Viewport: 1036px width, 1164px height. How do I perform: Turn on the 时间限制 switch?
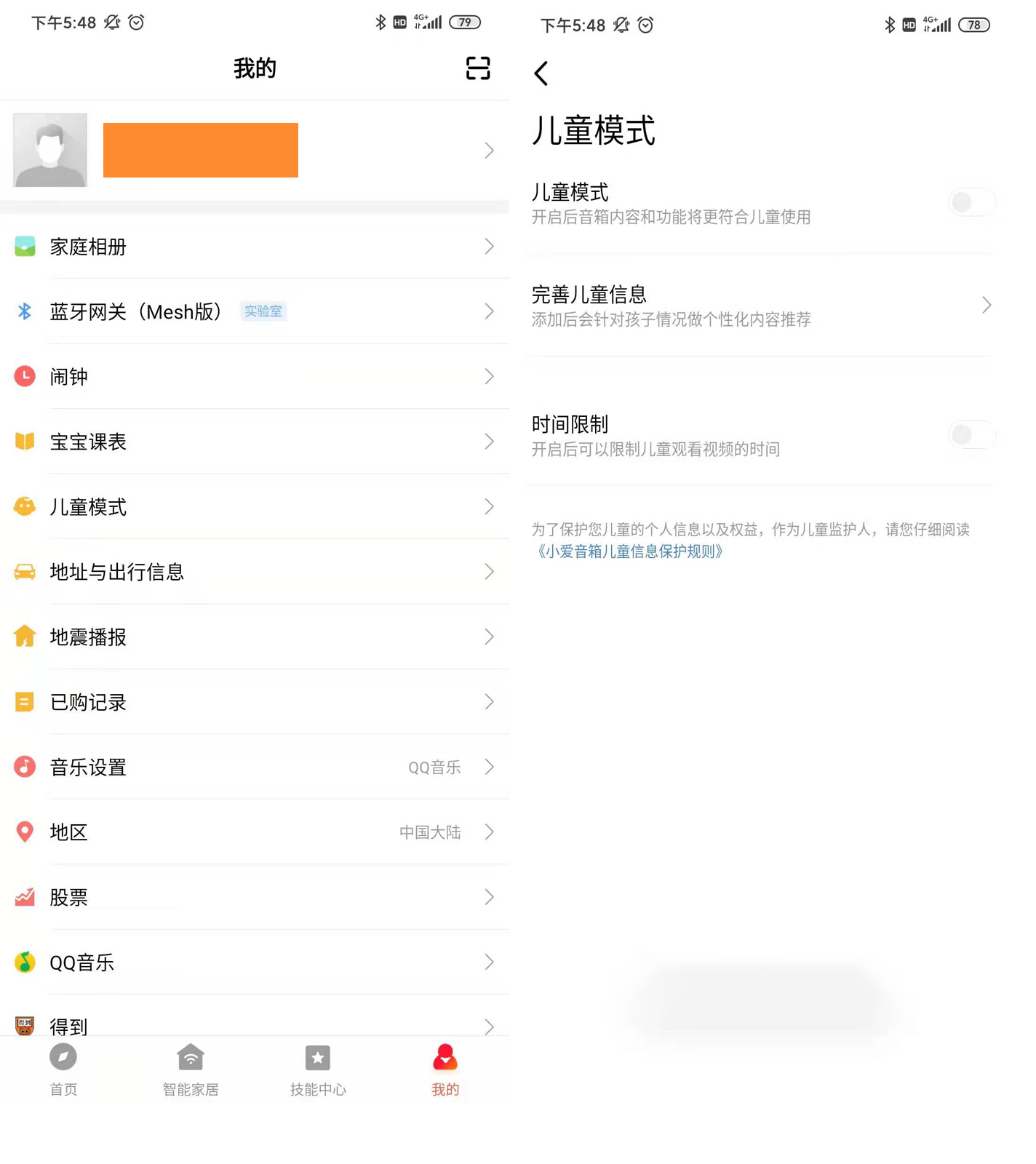pyautogui.click(x=971, y=434)
